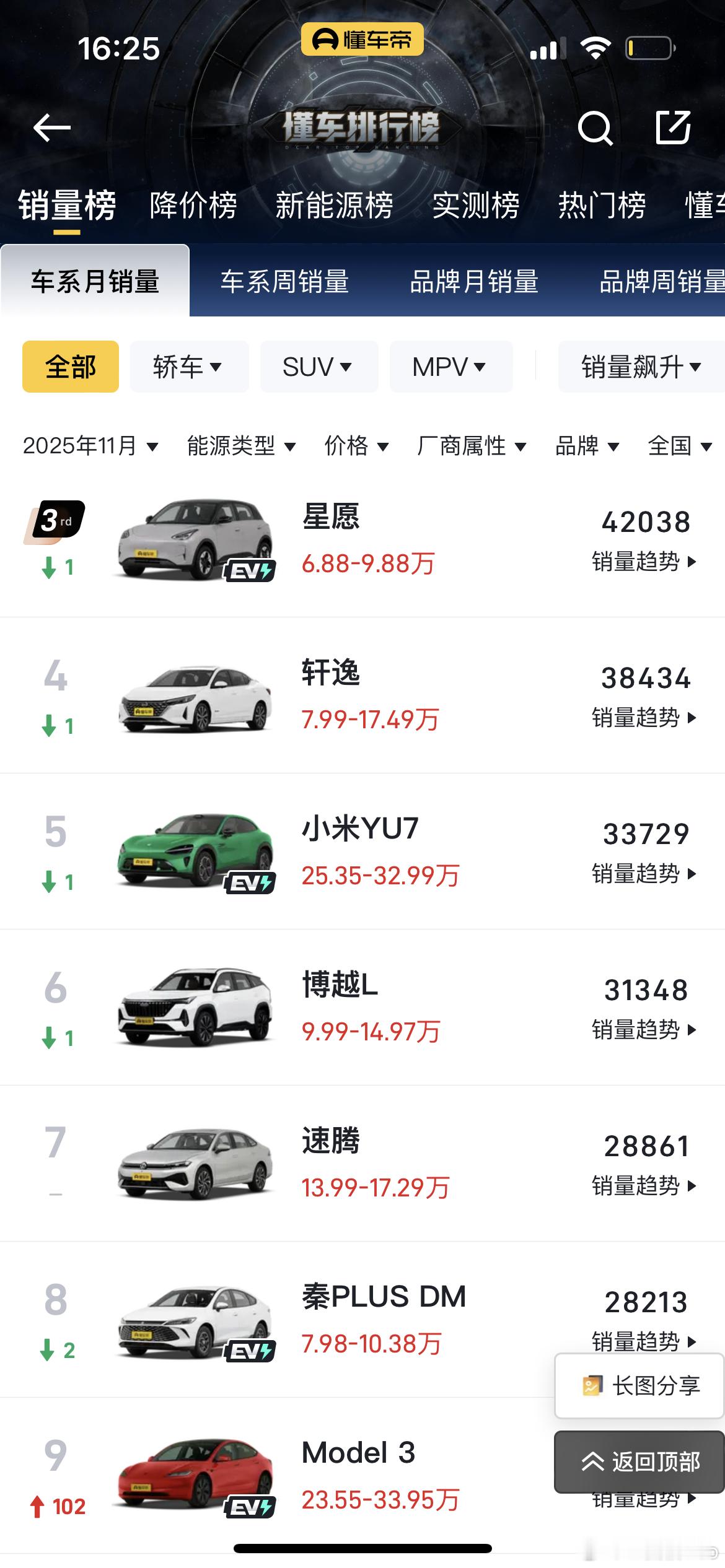This screenshot has width=725, height=1568.
Task: Switch to the 车系周销量 tab
Action: [x=286, y=282]
